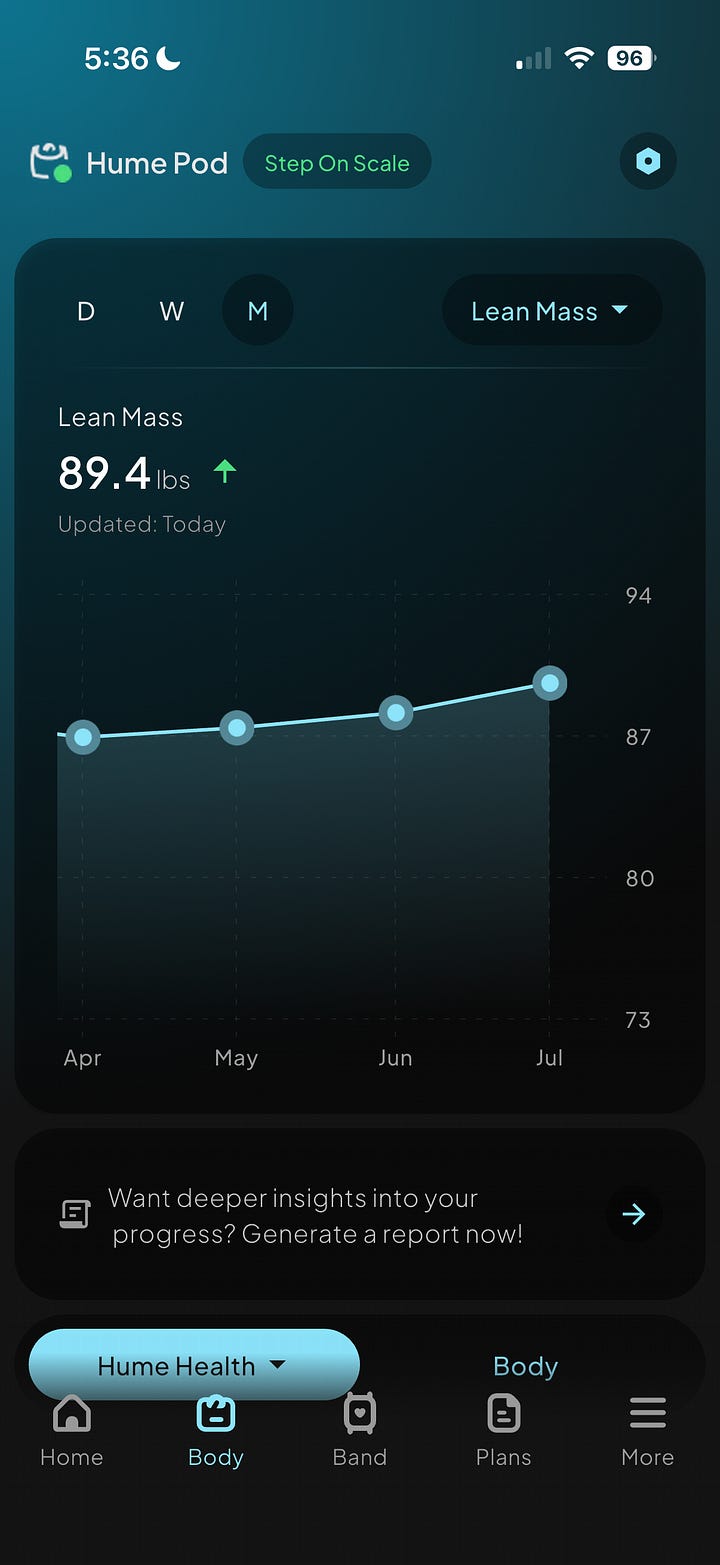
Task: Expand the Hume Health dropdown
Action: coord(194,1365)
